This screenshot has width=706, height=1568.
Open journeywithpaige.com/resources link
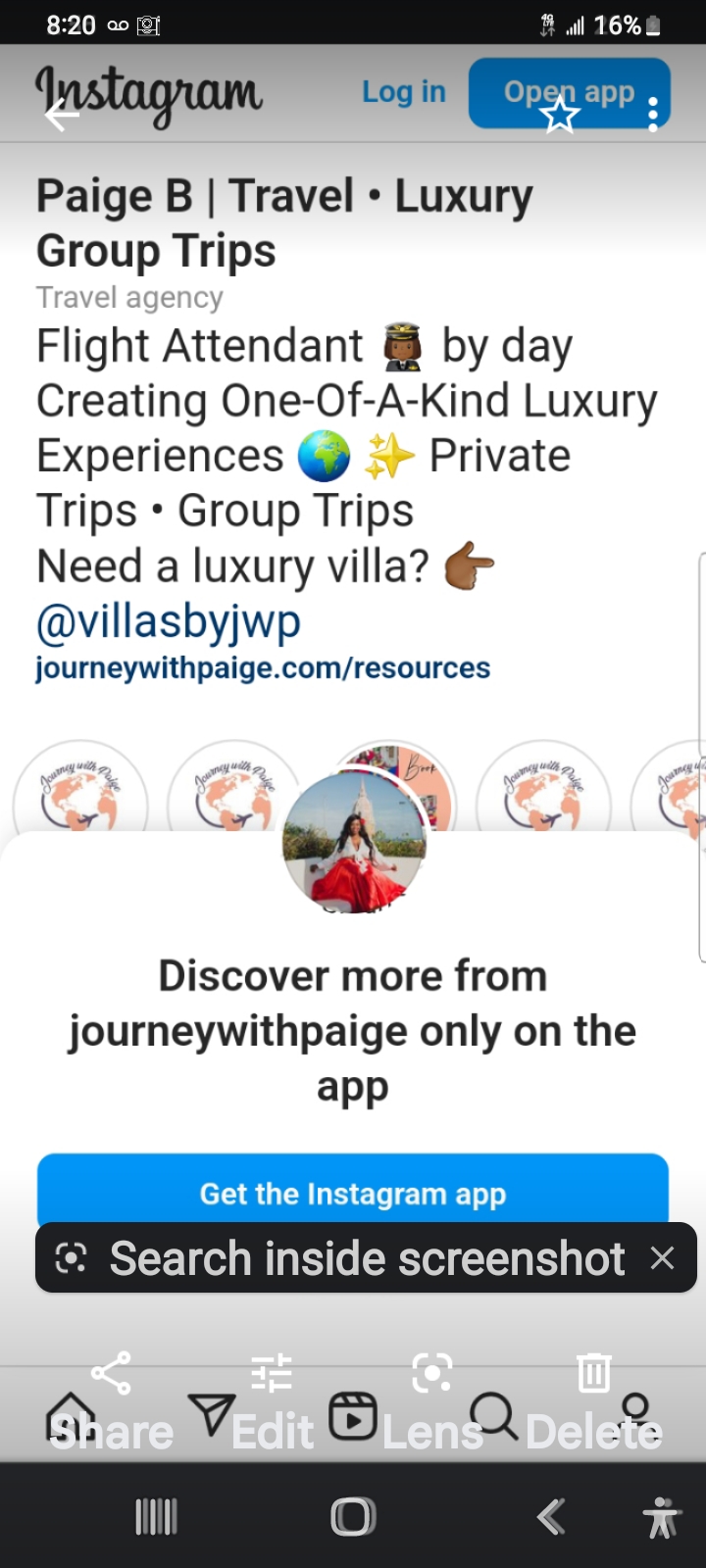tap(263, 668)
